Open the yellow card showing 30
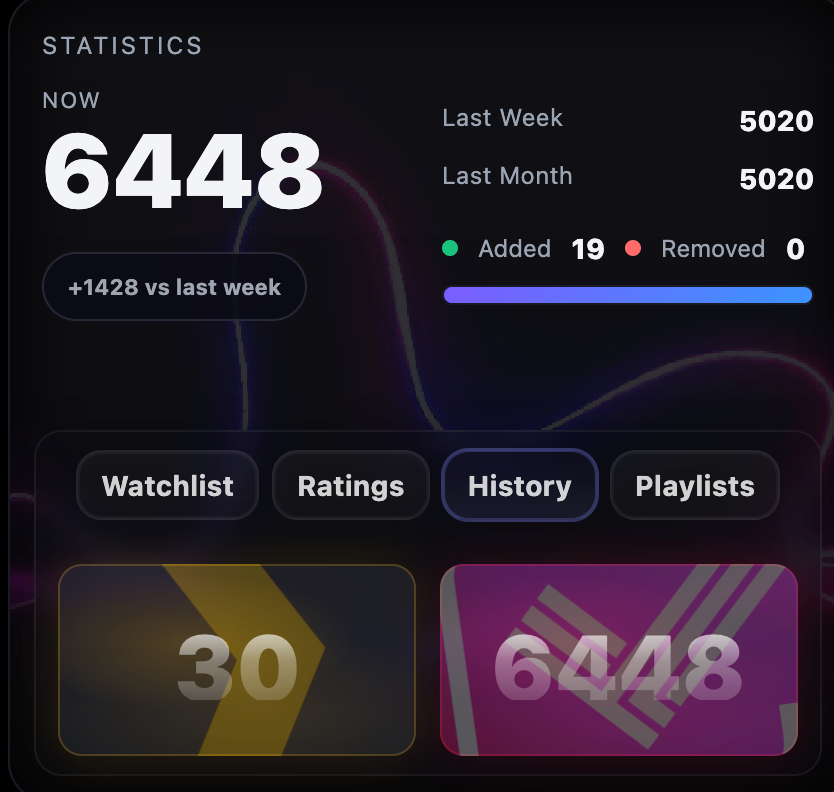 coord(237,660)
